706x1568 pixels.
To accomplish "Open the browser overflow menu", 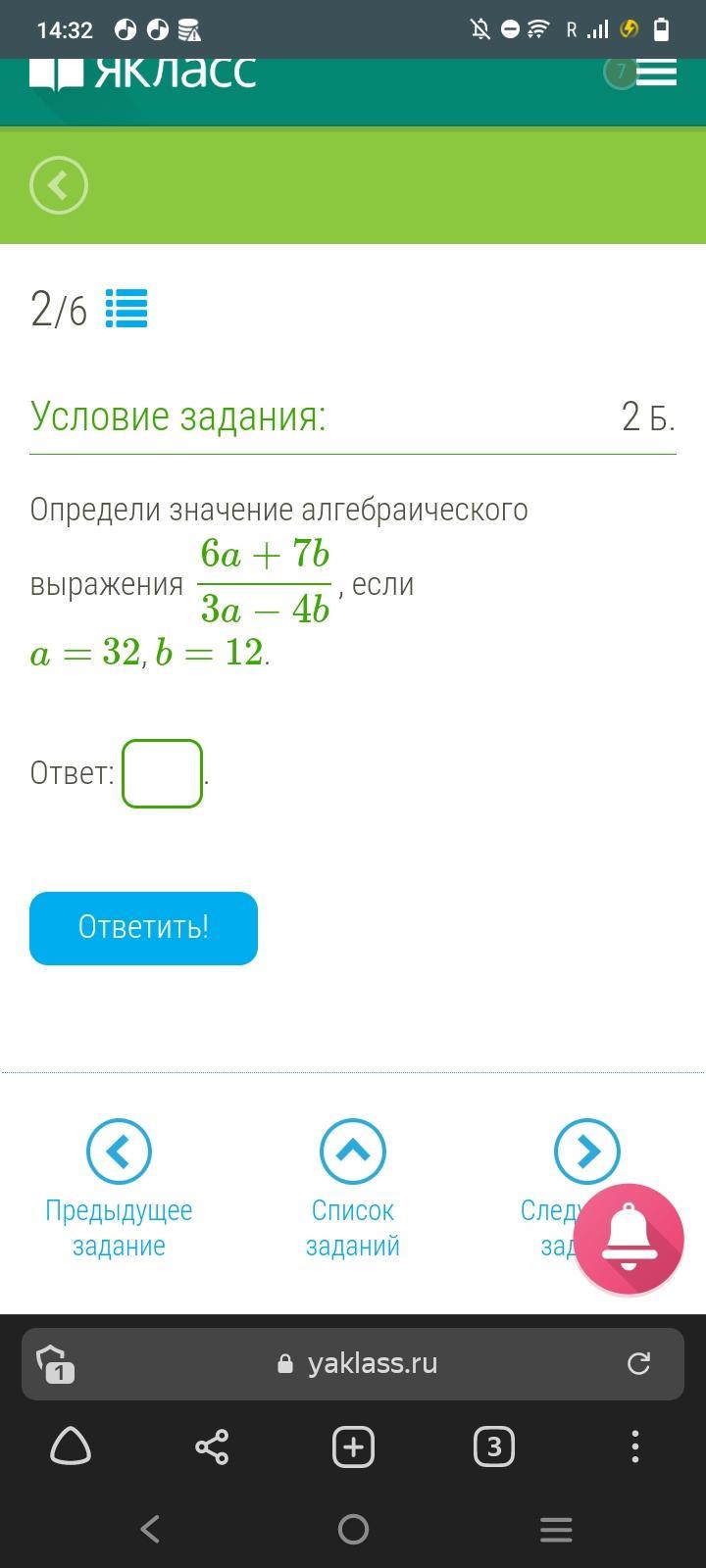I will (x=635, y=1446).
